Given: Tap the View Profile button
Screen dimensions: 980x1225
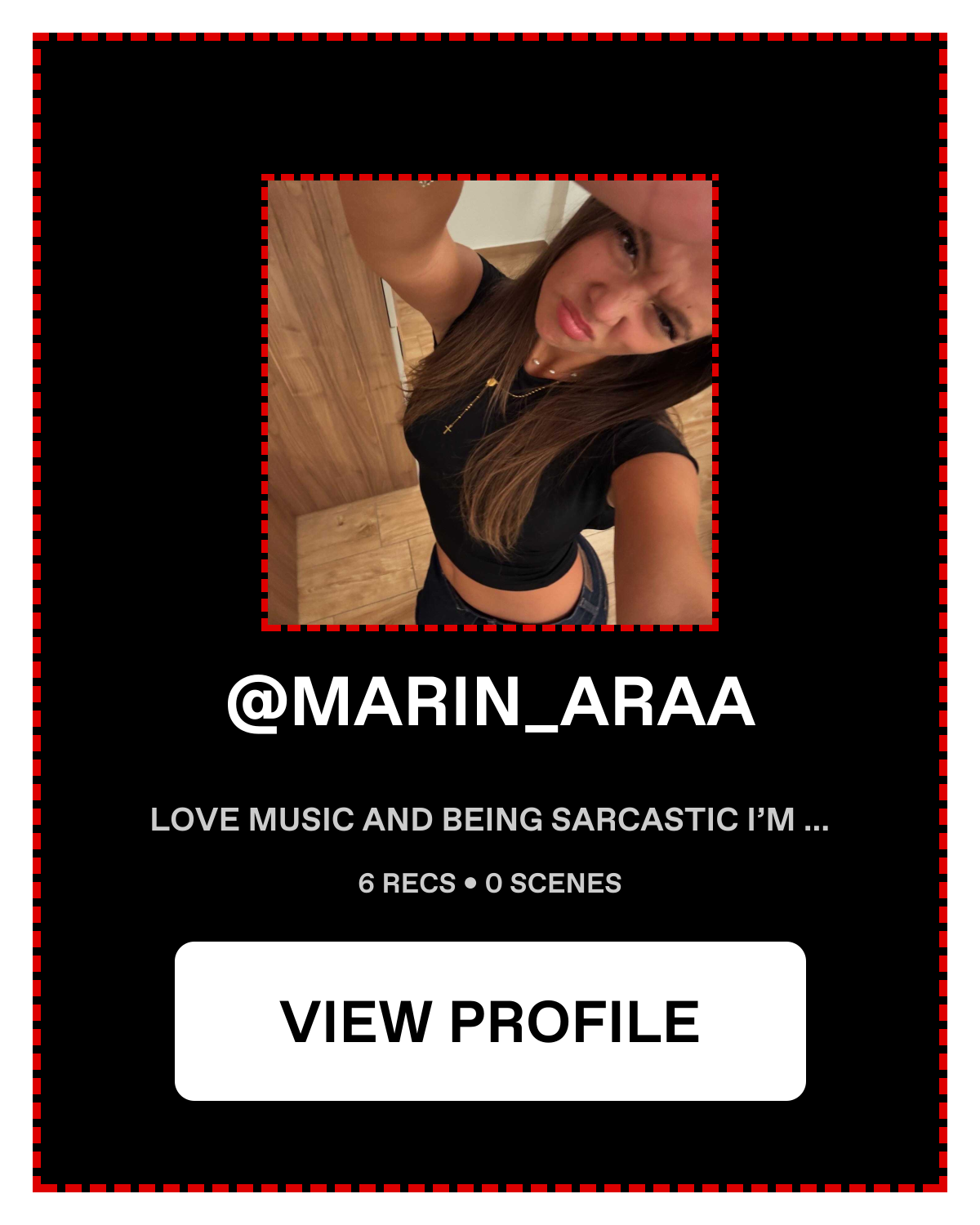Looking at the screenshot, I should (x=490, y=1021).
